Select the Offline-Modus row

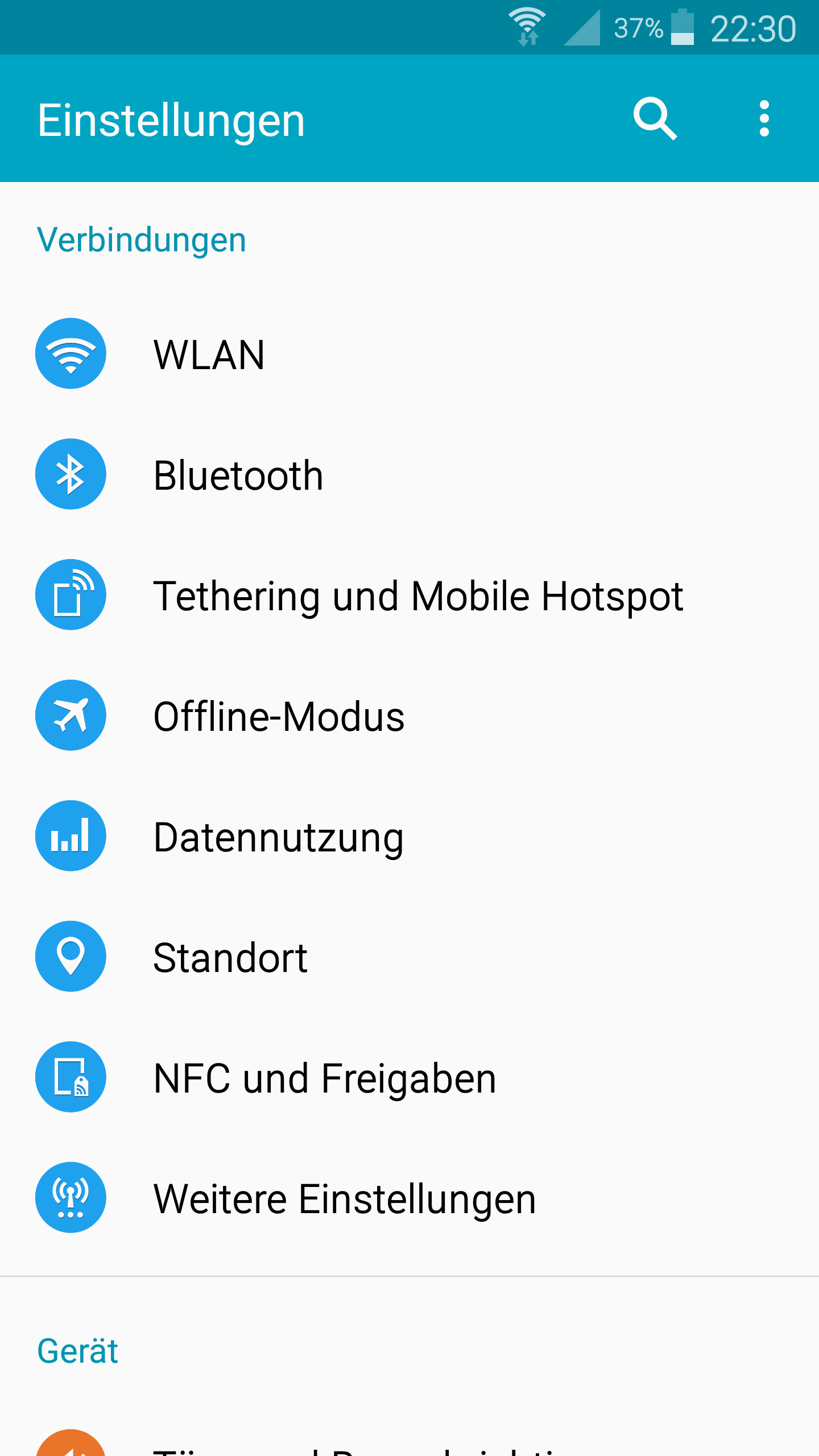coord(279,716)
